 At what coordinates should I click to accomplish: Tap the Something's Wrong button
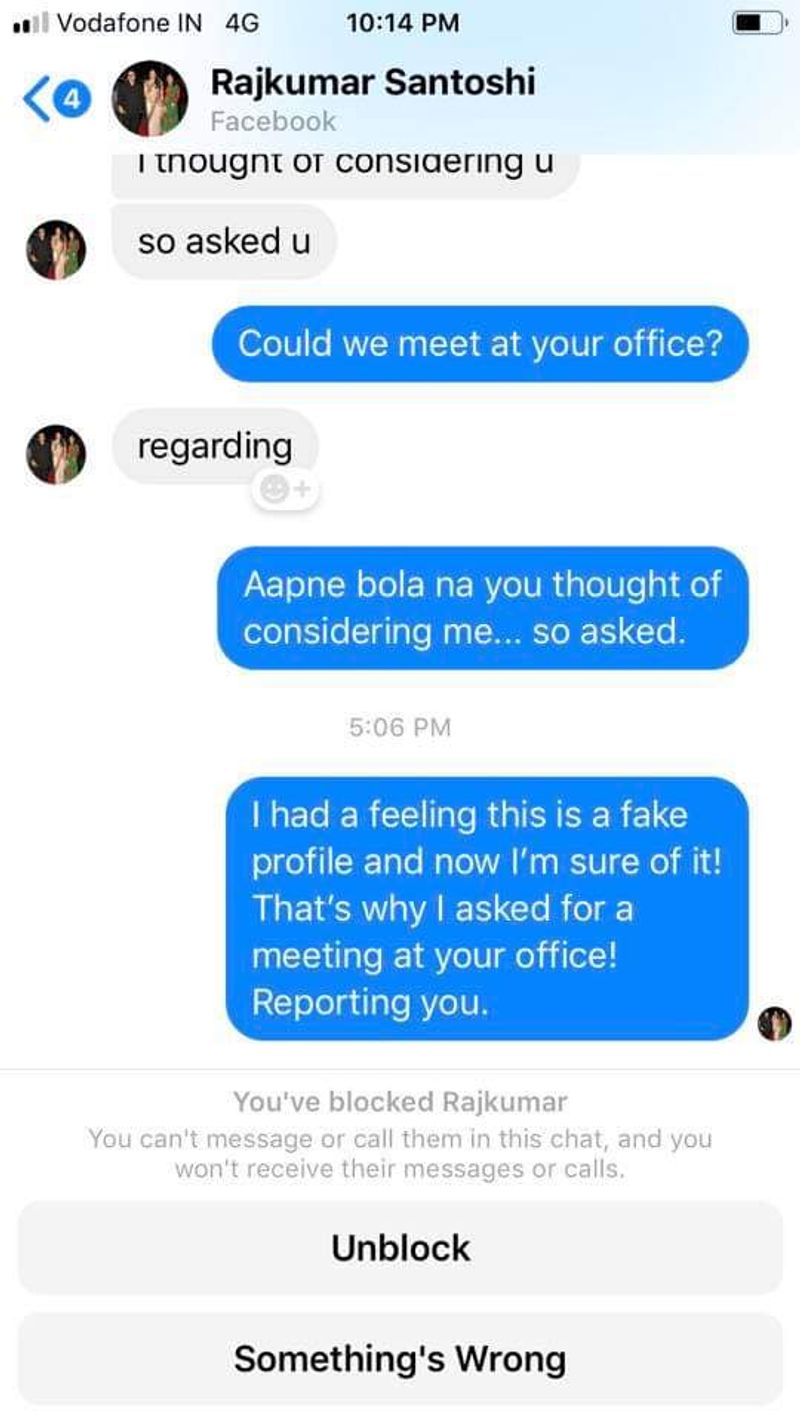click(400, 1359)
